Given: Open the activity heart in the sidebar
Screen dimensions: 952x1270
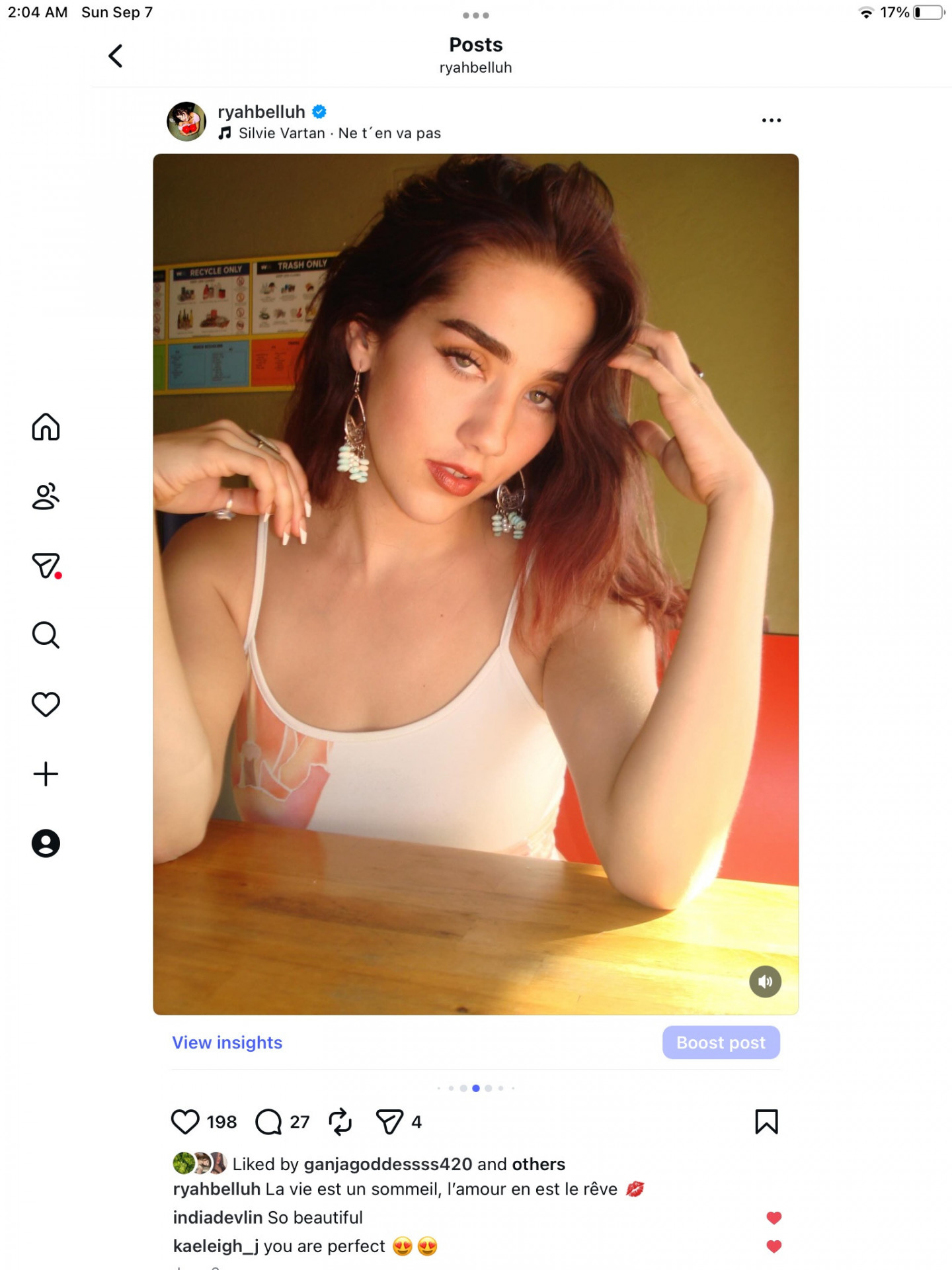Looking at the screenshot, I should pos(46,704).
